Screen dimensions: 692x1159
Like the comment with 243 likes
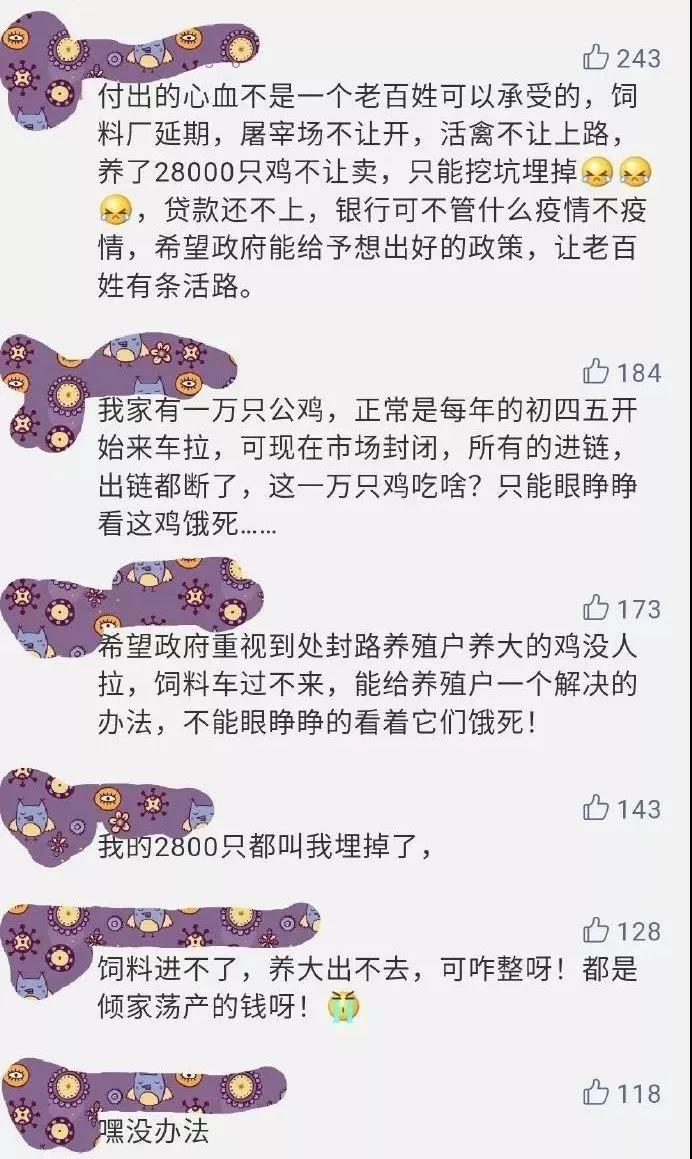coord(597,57)
